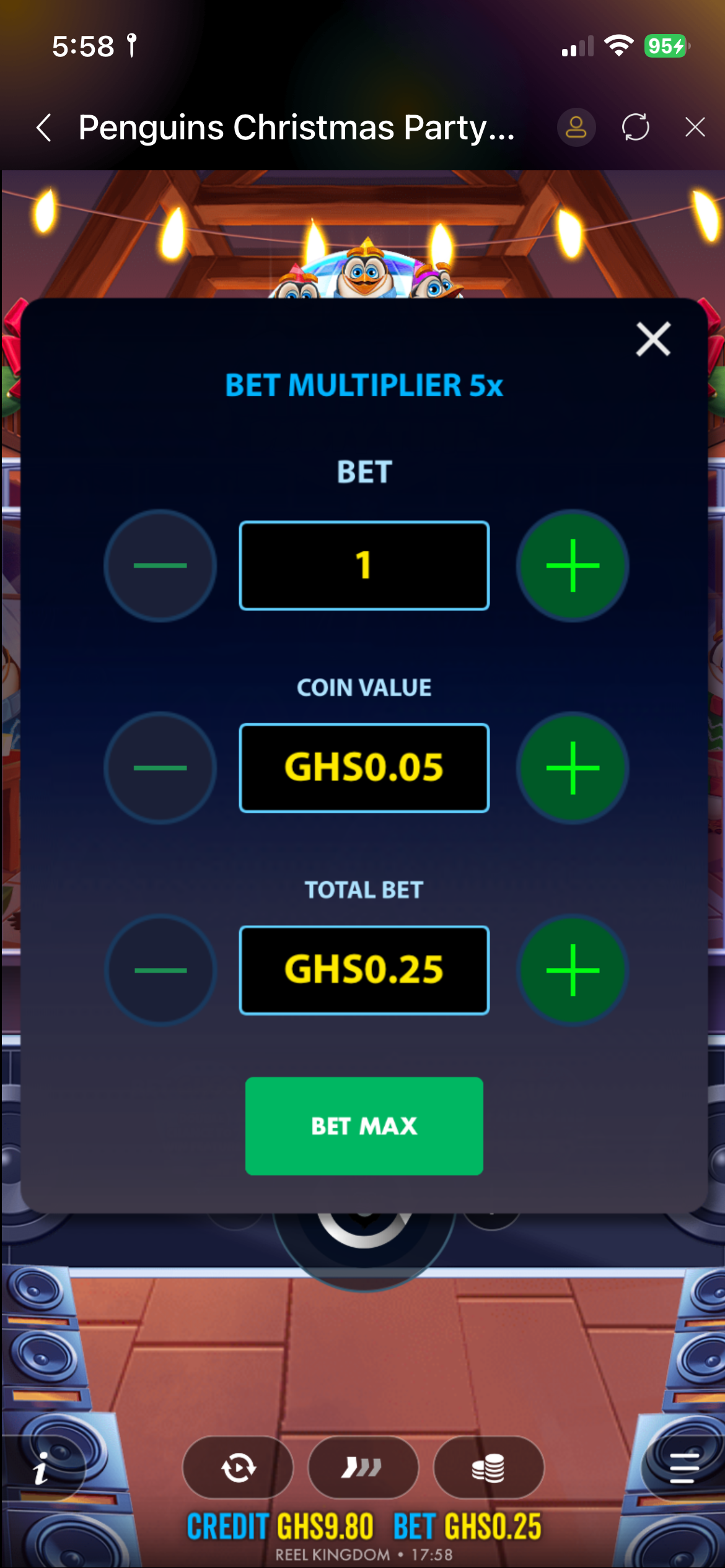Open the coins bet settings button

point(488,1468)
